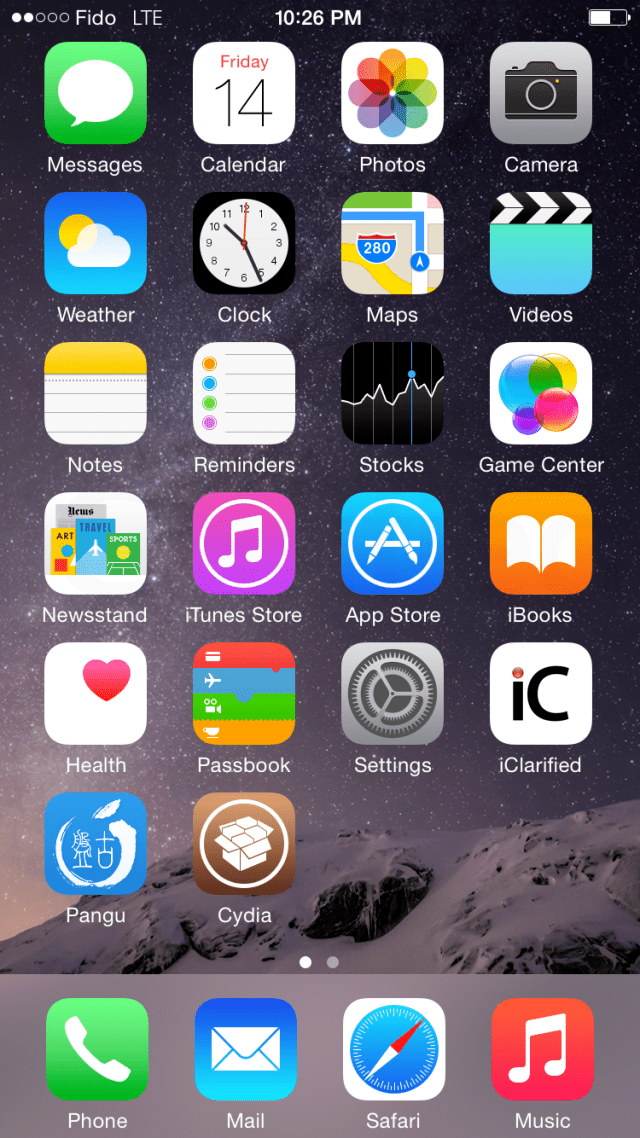Open the Clock app
Screen dimensions: 640x1138
pyautogui.click(x=244, y=243)
